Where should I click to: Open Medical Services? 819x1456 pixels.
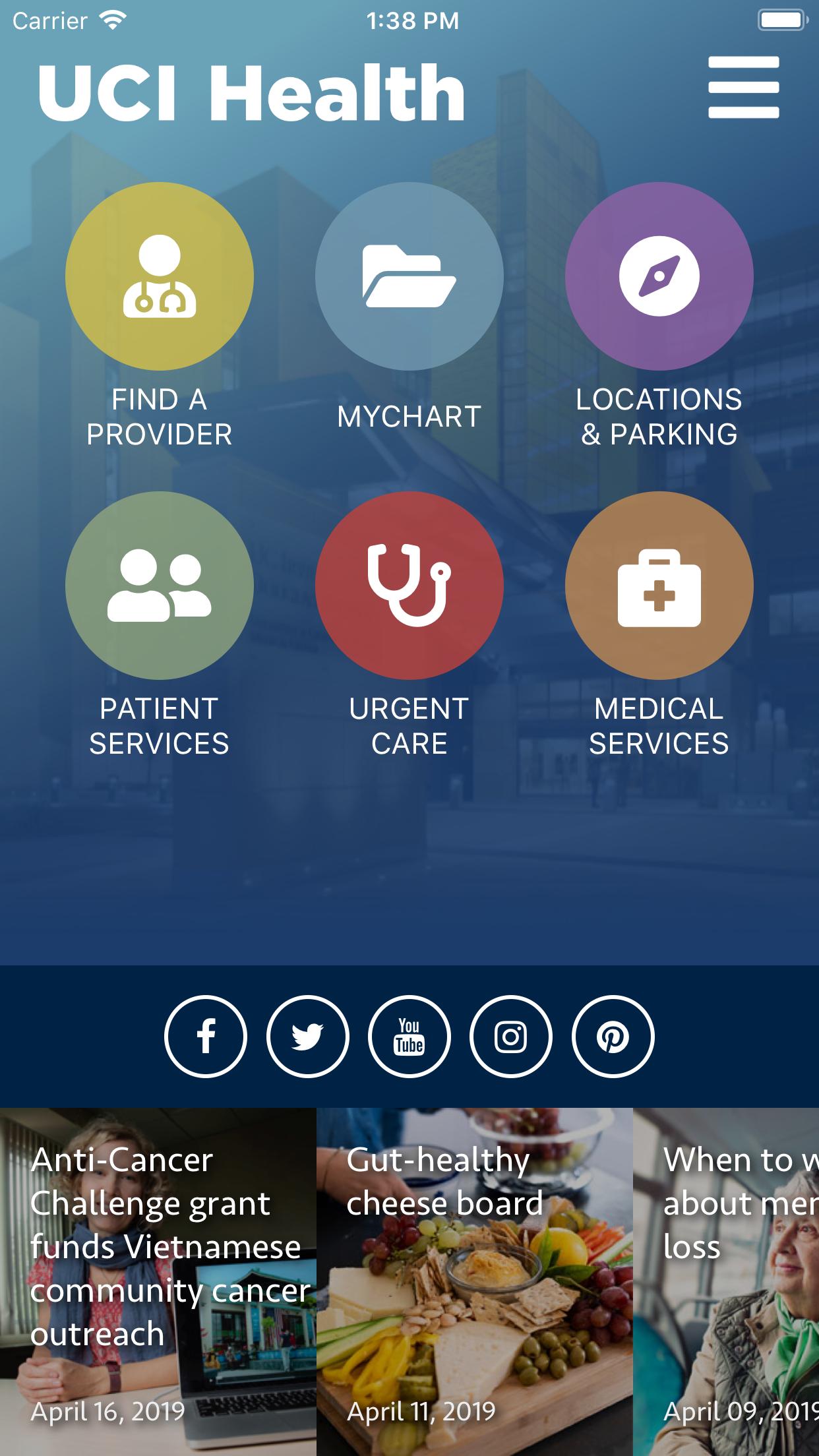pyautogui.click(x=659, y=586)
